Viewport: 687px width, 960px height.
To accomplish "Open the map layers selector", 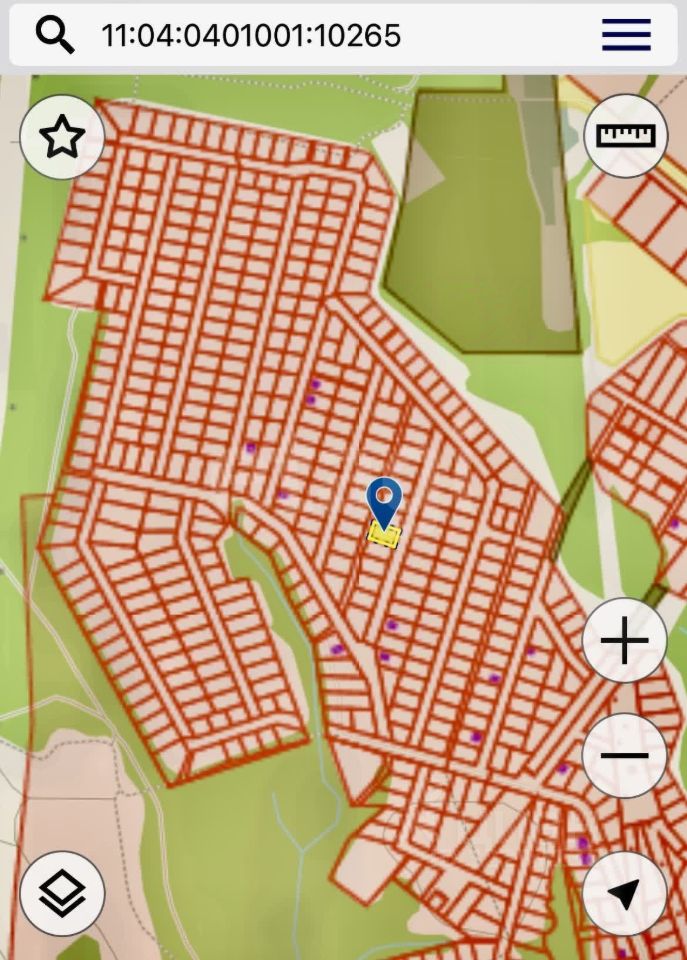I will (62, 893).
